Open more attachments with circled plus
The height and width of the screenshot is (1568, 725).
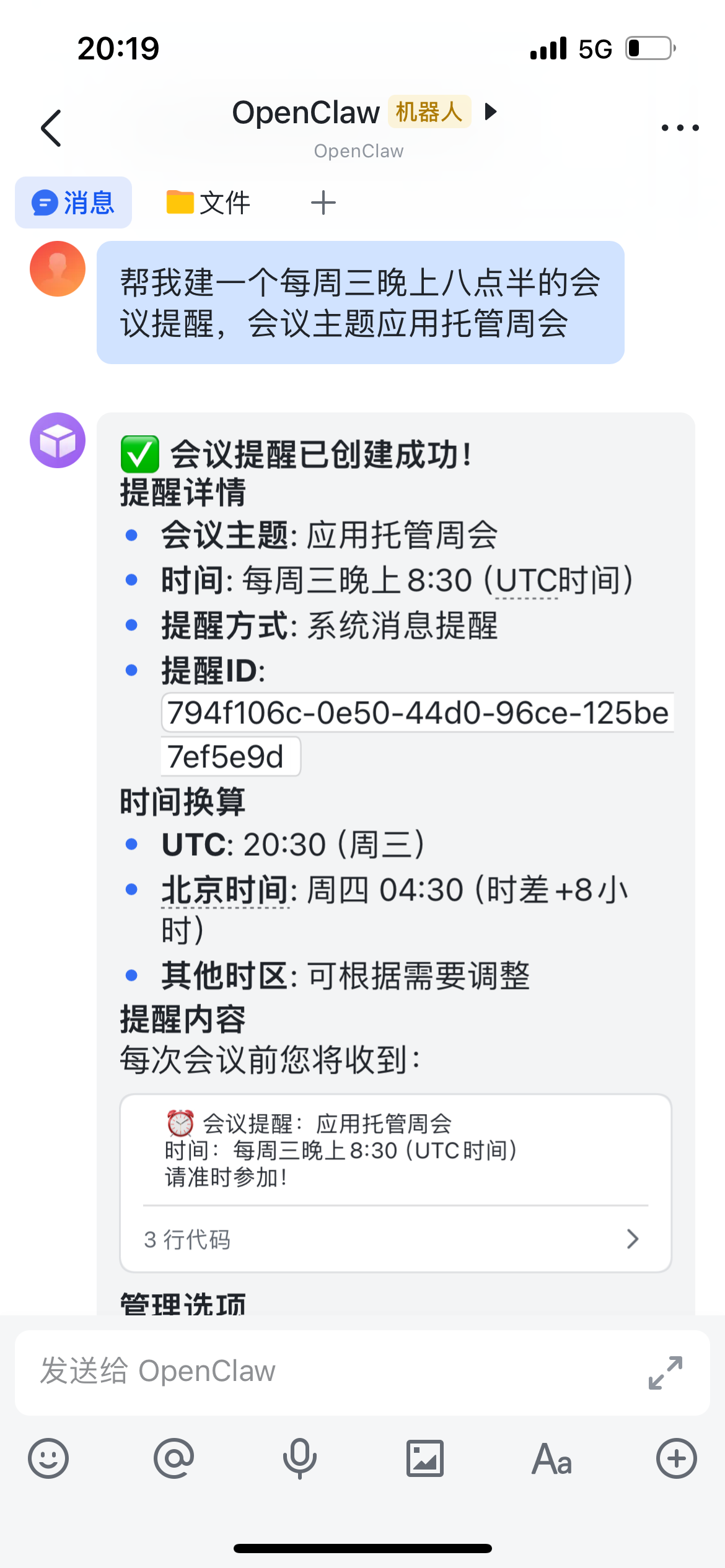point(676,1458)
